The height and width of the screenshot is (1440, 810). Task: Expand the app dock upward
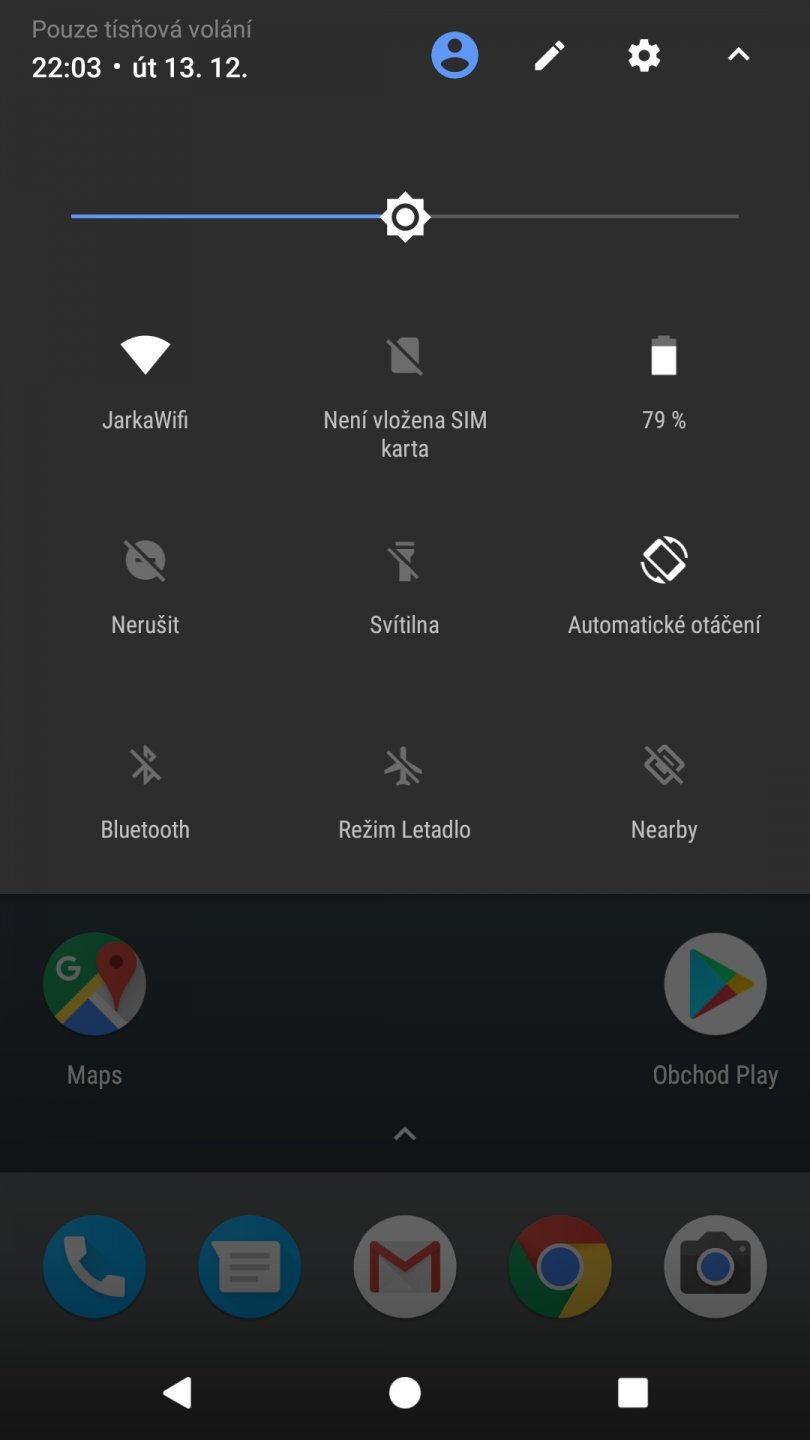pyautogui.click(x=404, y=1133)
